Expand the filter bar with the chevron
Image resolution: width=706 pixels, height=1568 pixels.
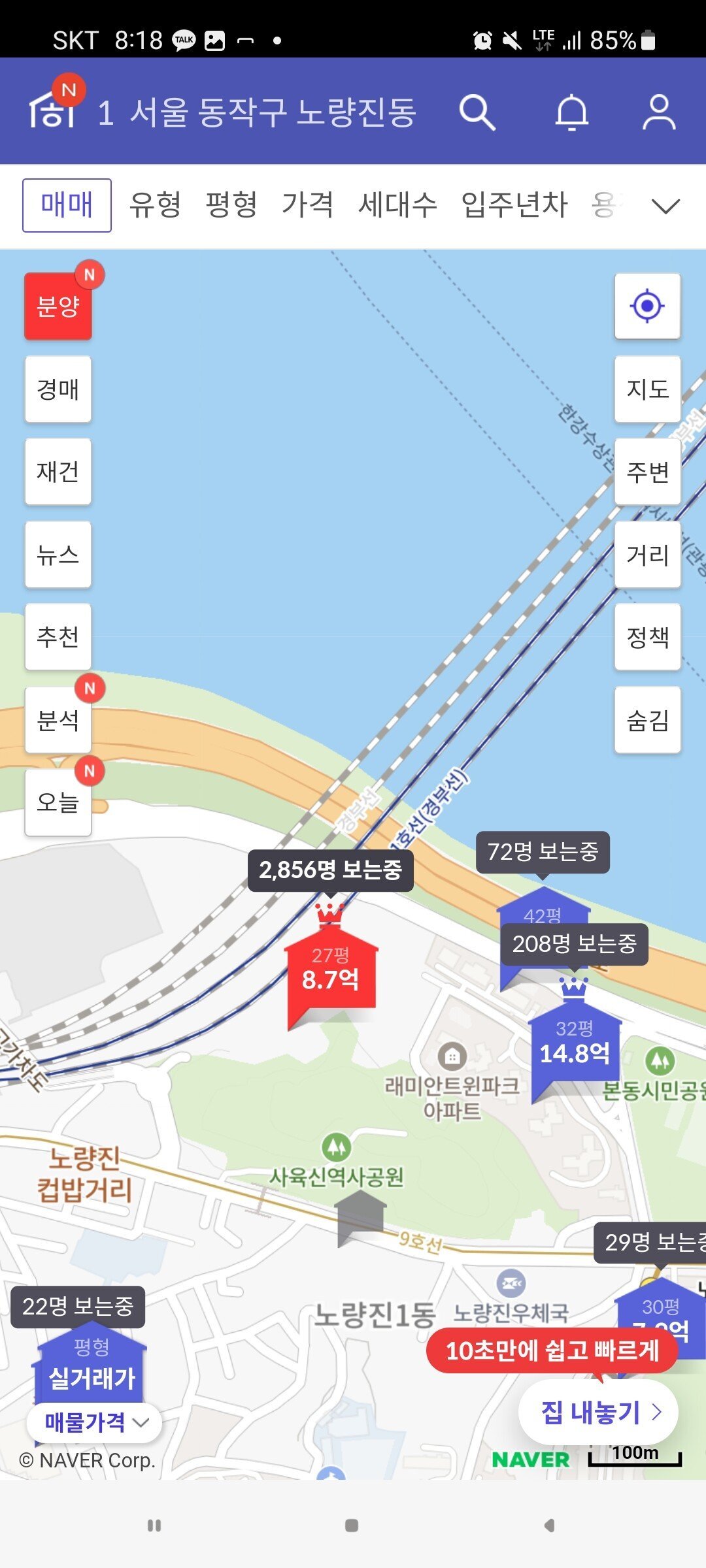tap(665, 206)
